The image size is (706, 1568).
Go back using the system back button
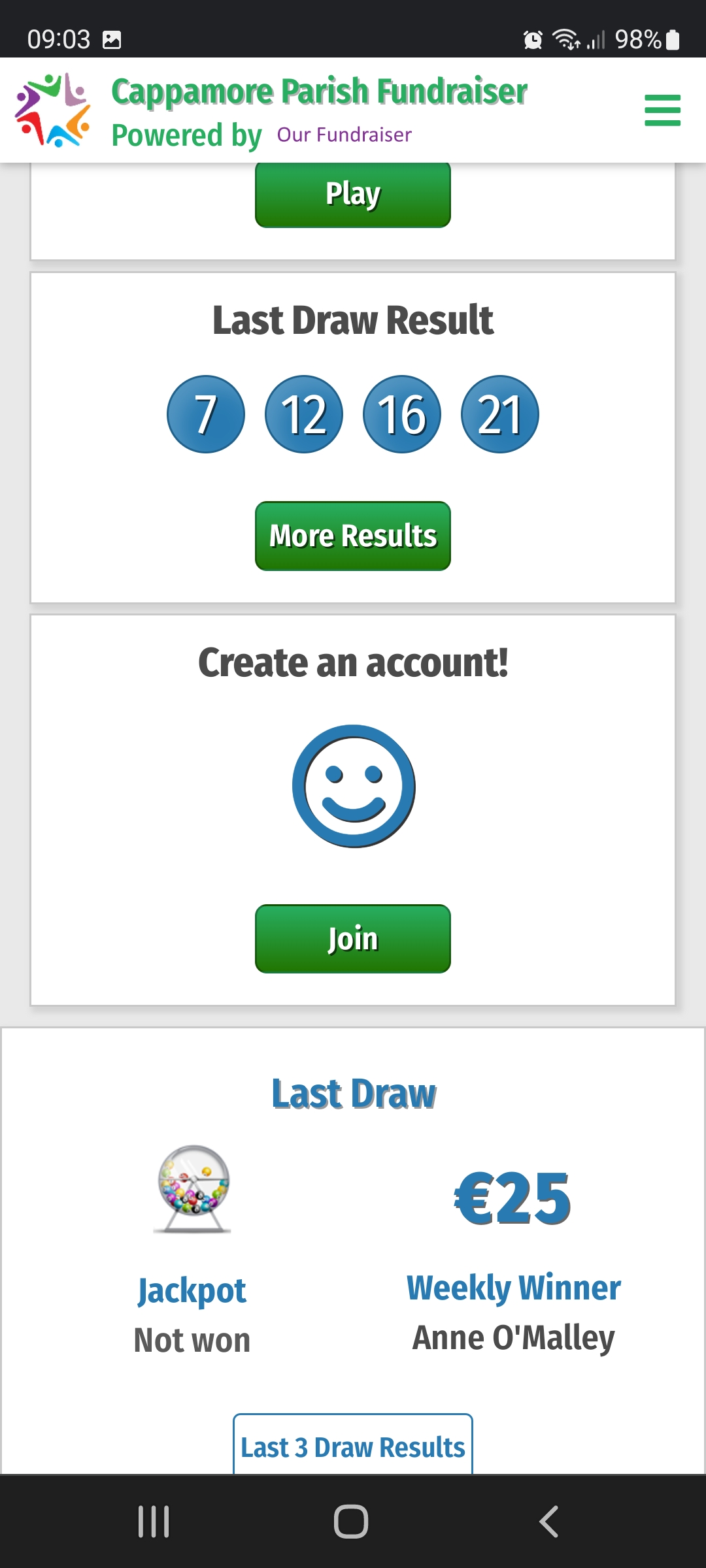(x=549, y=1522)
